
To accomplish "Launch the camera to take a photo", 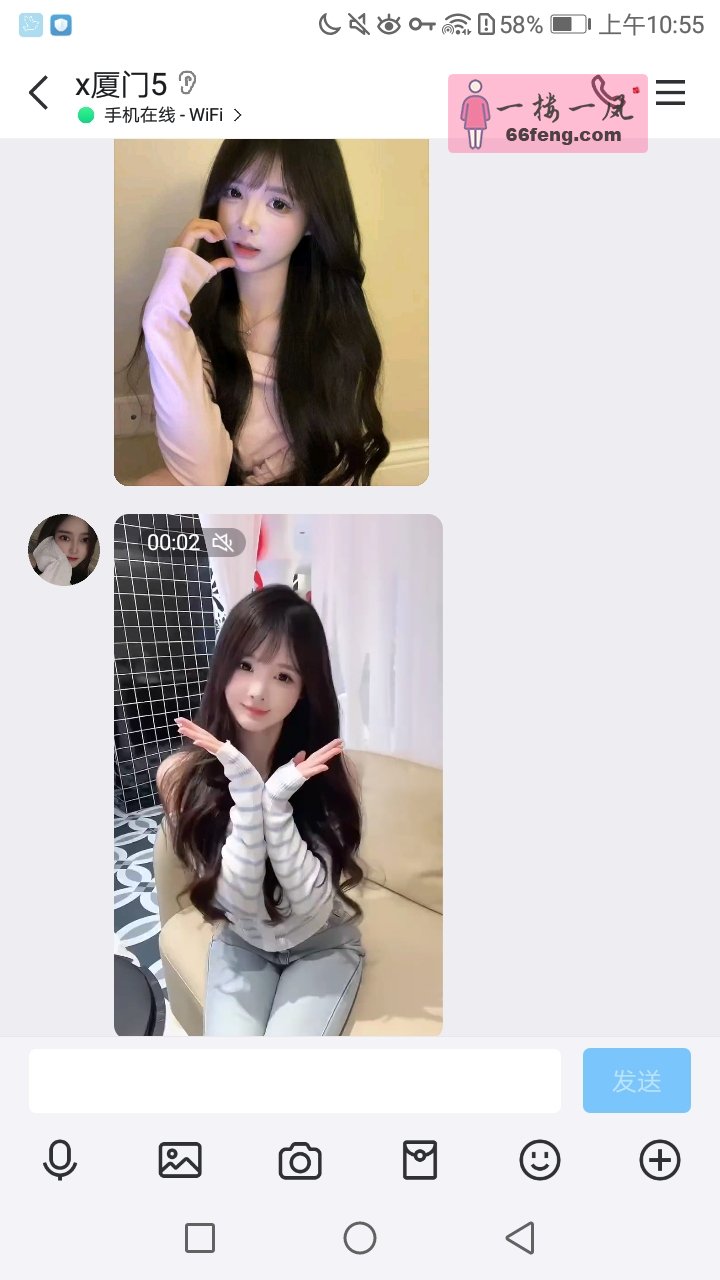I will click(x=300, y=1160).
